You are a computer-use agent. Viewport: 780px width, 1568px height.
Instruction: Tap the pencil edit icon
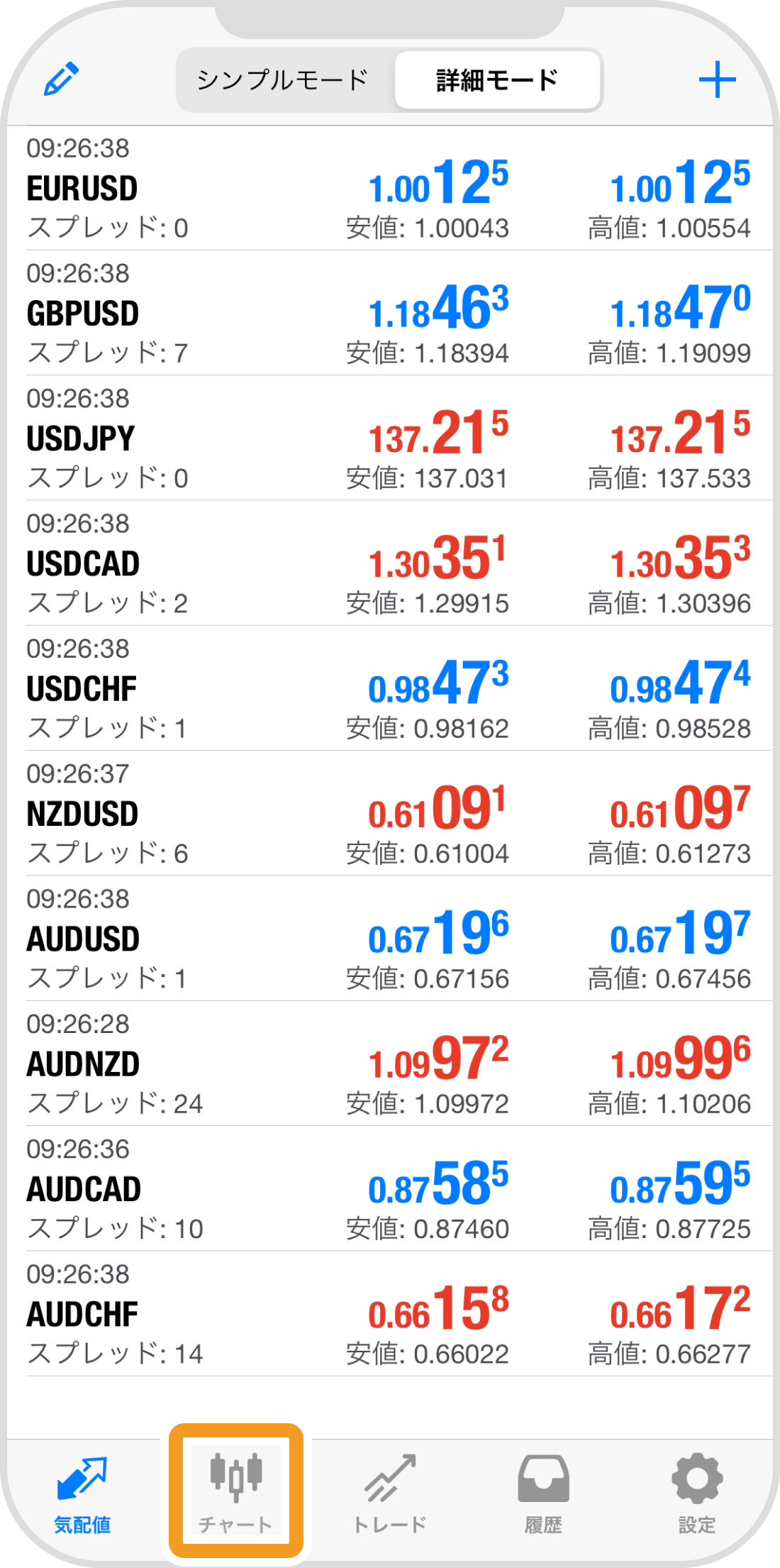[x=62, y=79]
